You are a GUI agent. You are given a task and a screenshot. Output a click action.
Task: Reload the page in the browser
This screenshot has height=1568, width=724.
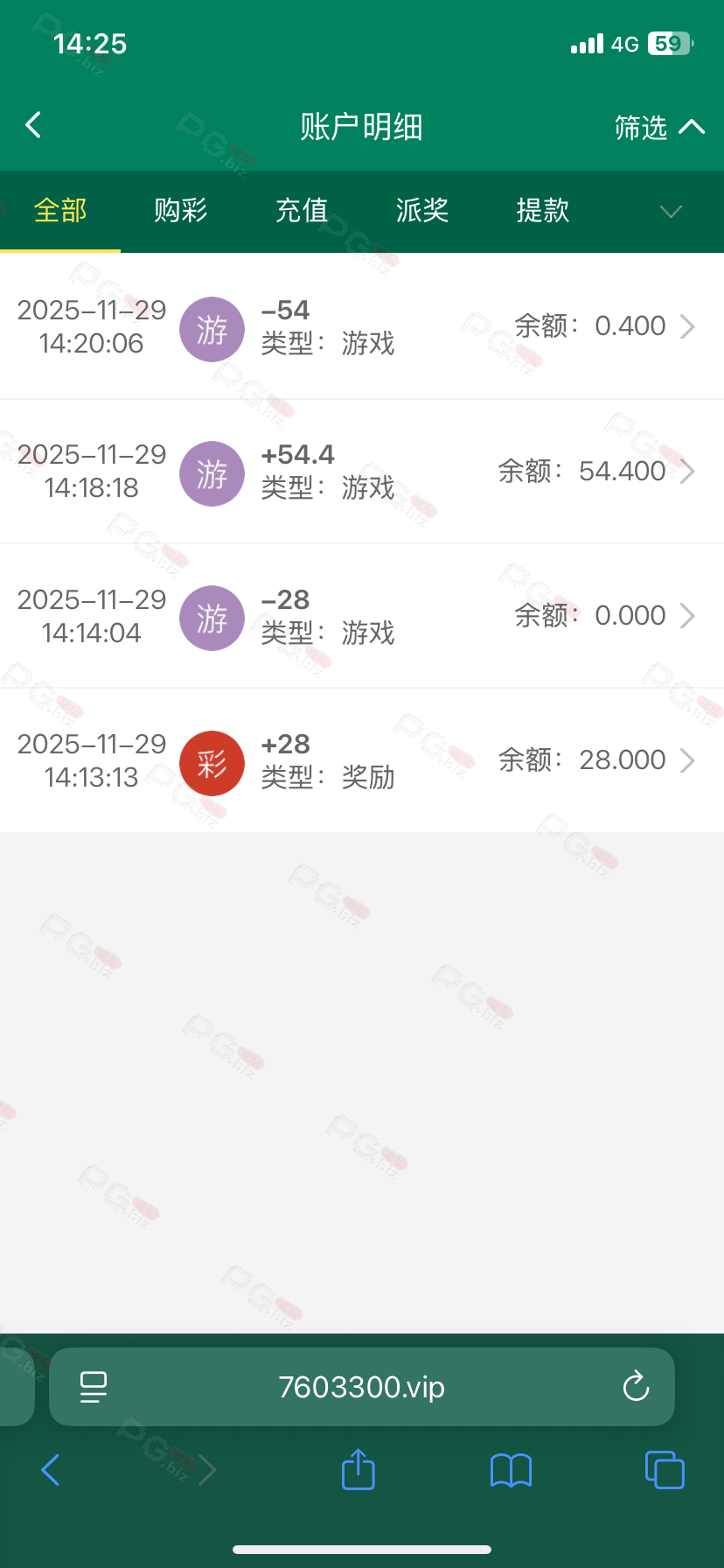click(x=636, y=1387)
